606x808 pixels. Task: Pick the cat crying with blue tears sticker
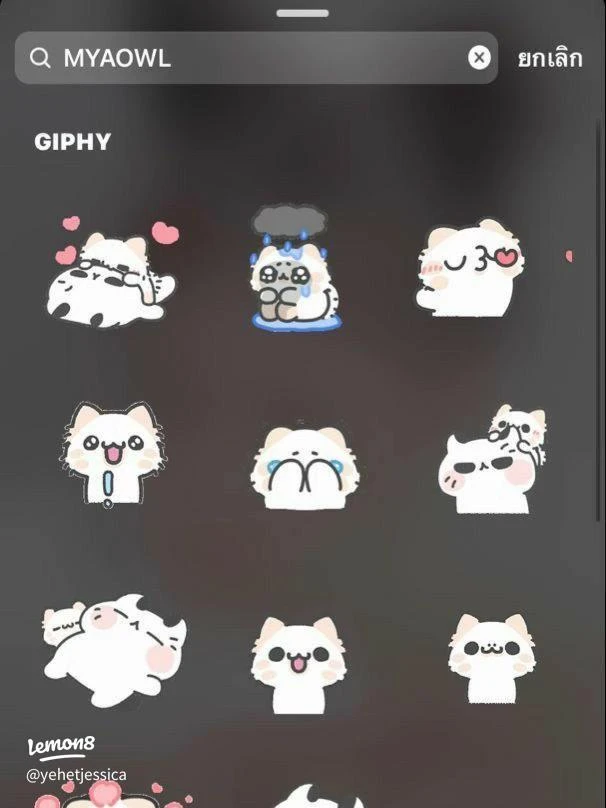pyautogui.click(x=301, y=462)
